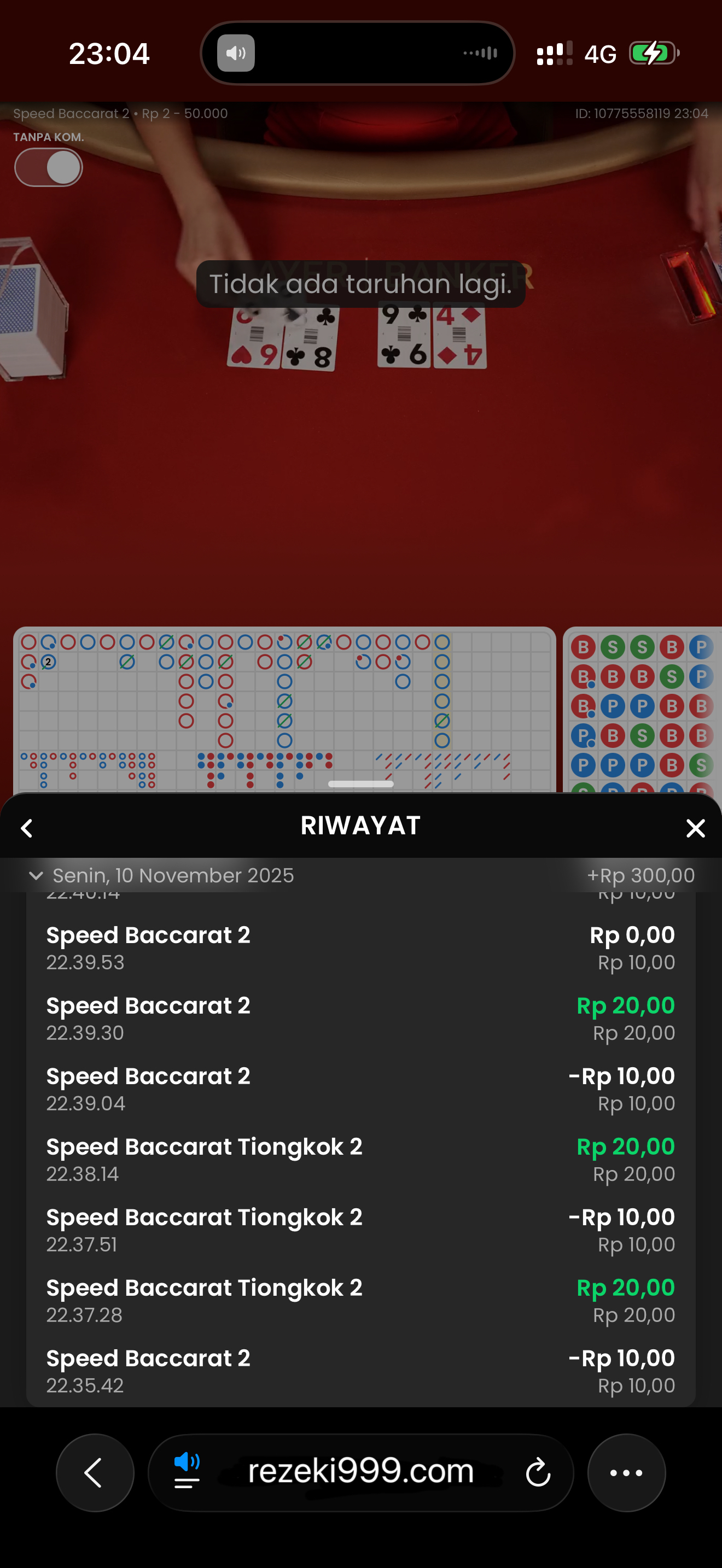
Task: Open Speed Baccarat 2 entry at 22.39.53
Action: (x=360, y=947)
